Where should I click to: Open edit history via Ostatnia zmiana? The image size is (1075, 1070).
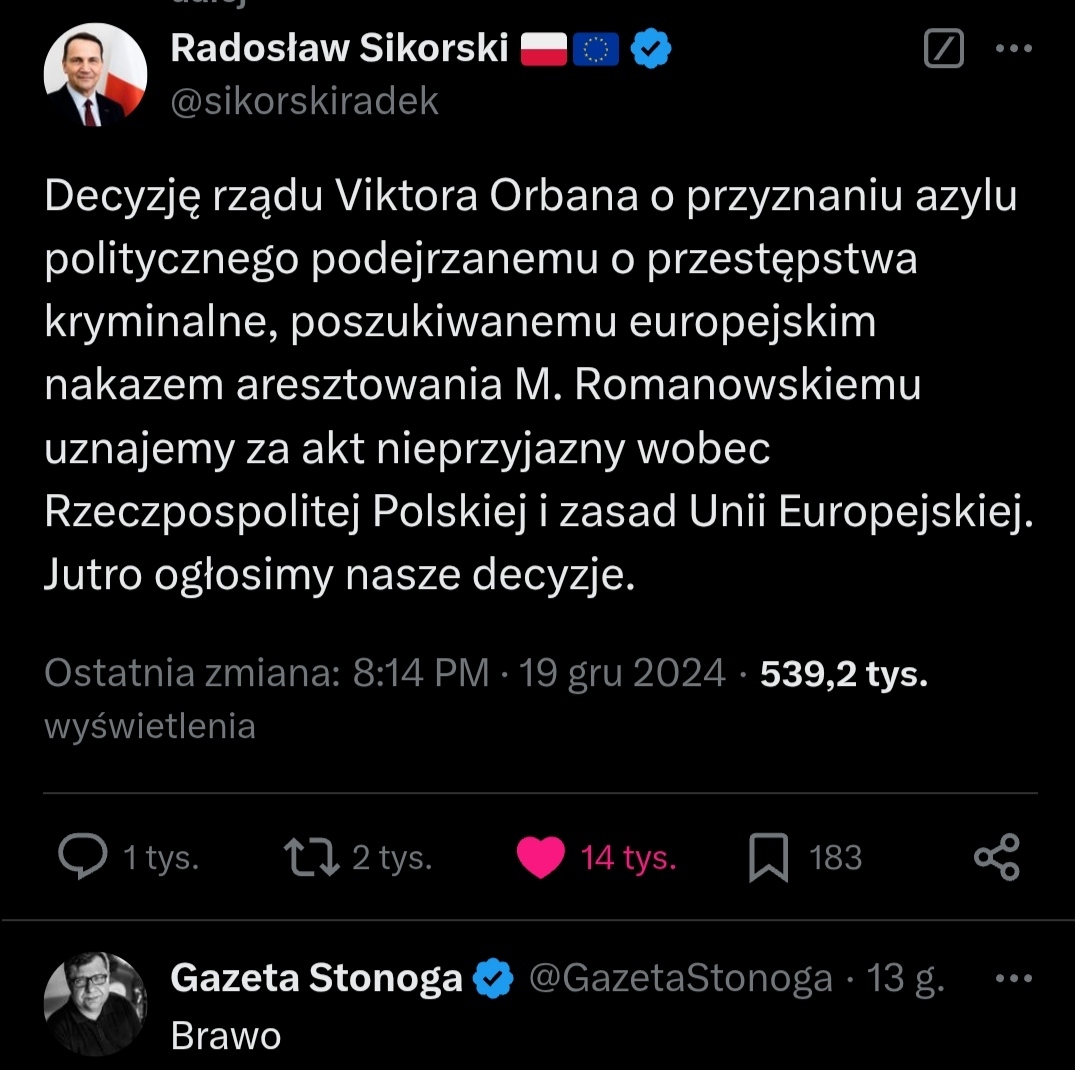192,673
